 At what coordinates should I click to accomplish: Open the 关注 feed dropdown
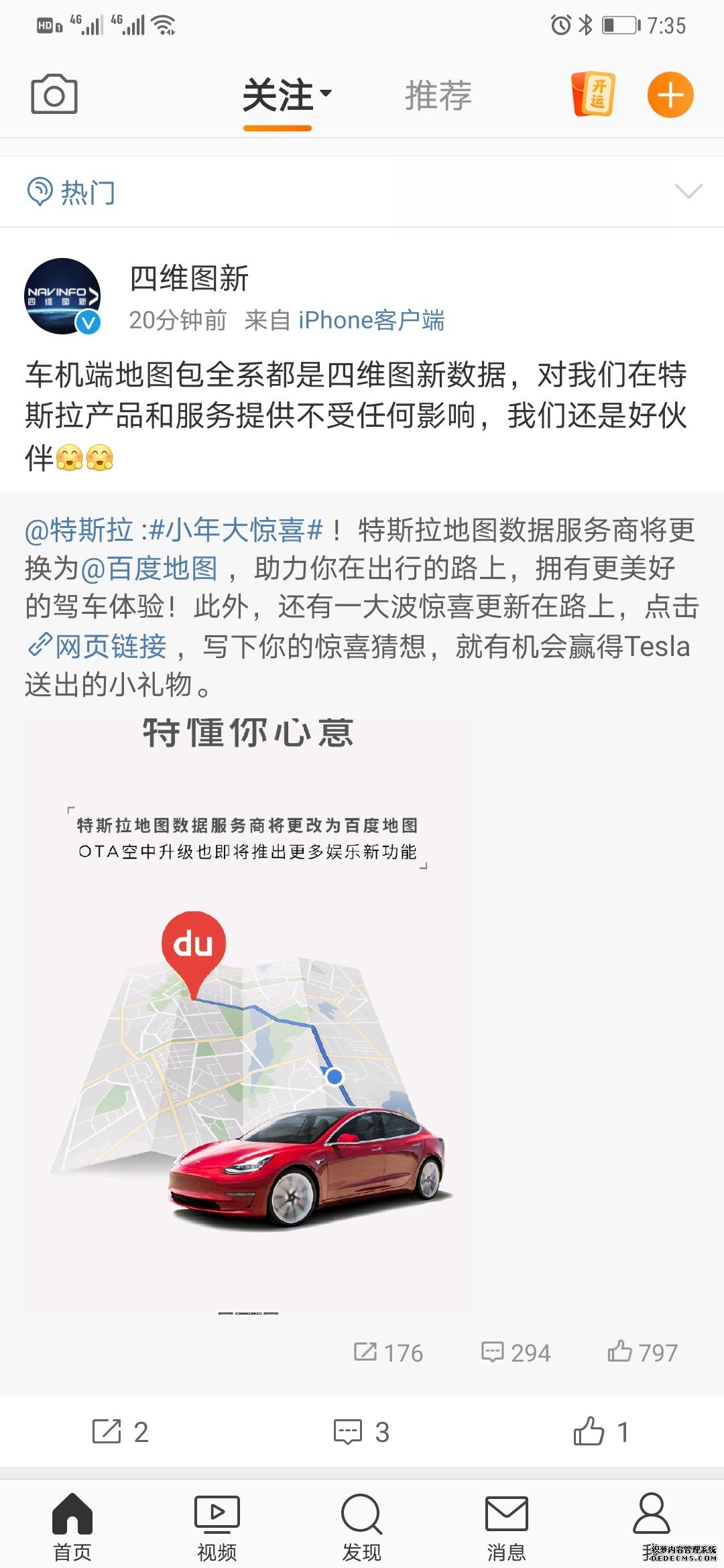[286, 95]
